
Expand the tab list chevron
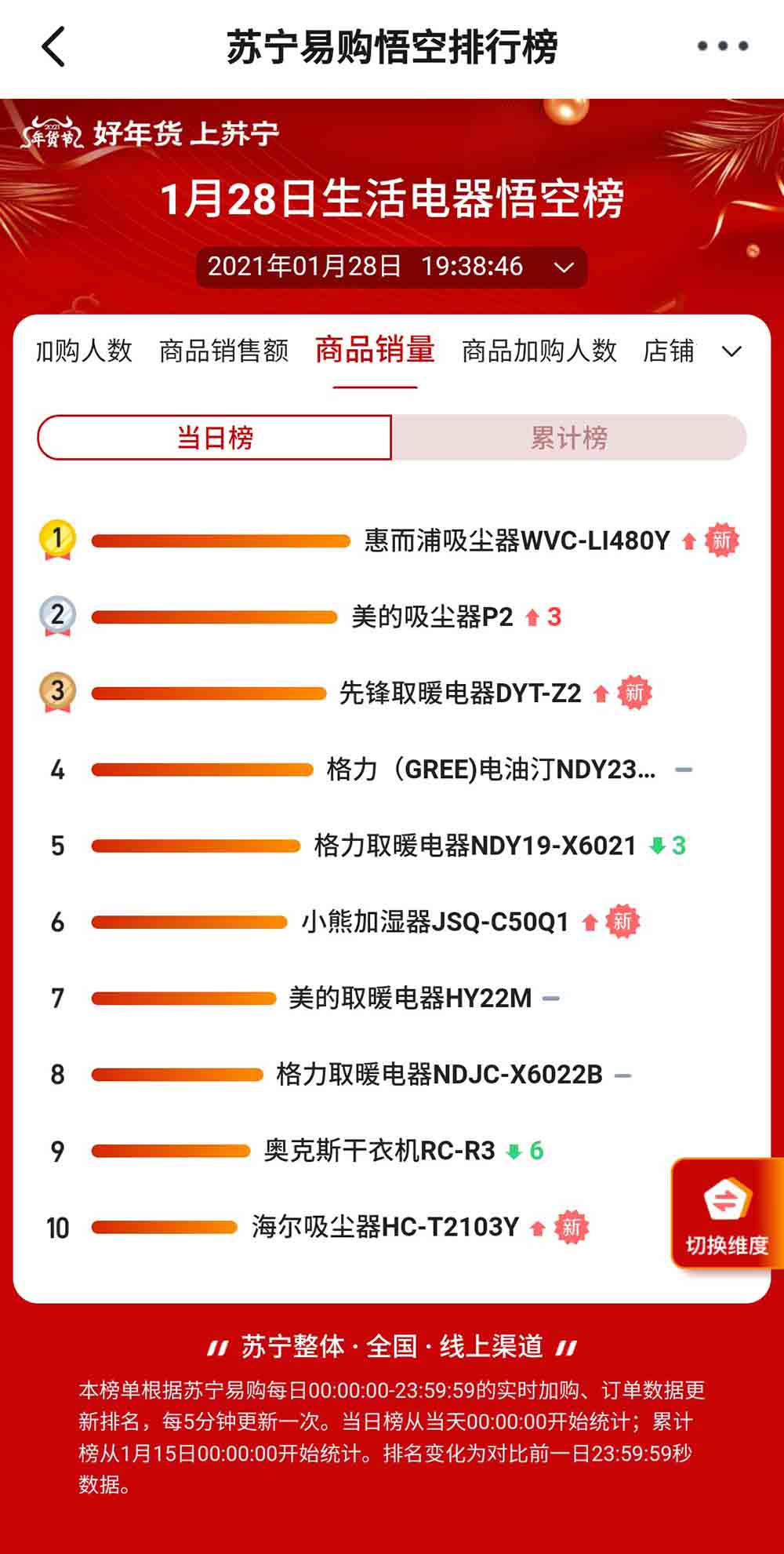point(731,351)
